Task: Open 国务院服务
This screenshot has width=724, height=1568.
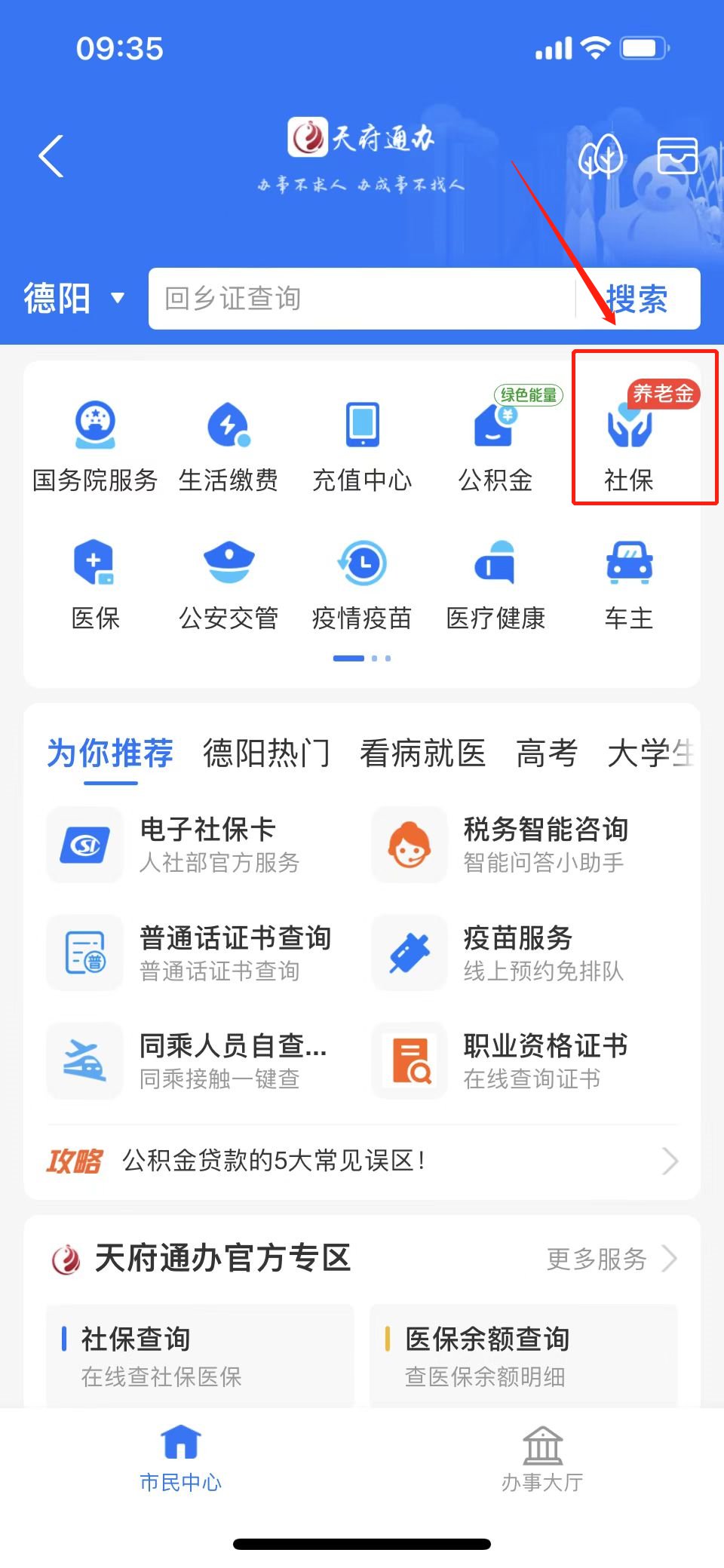Action: tap(95, 445)
